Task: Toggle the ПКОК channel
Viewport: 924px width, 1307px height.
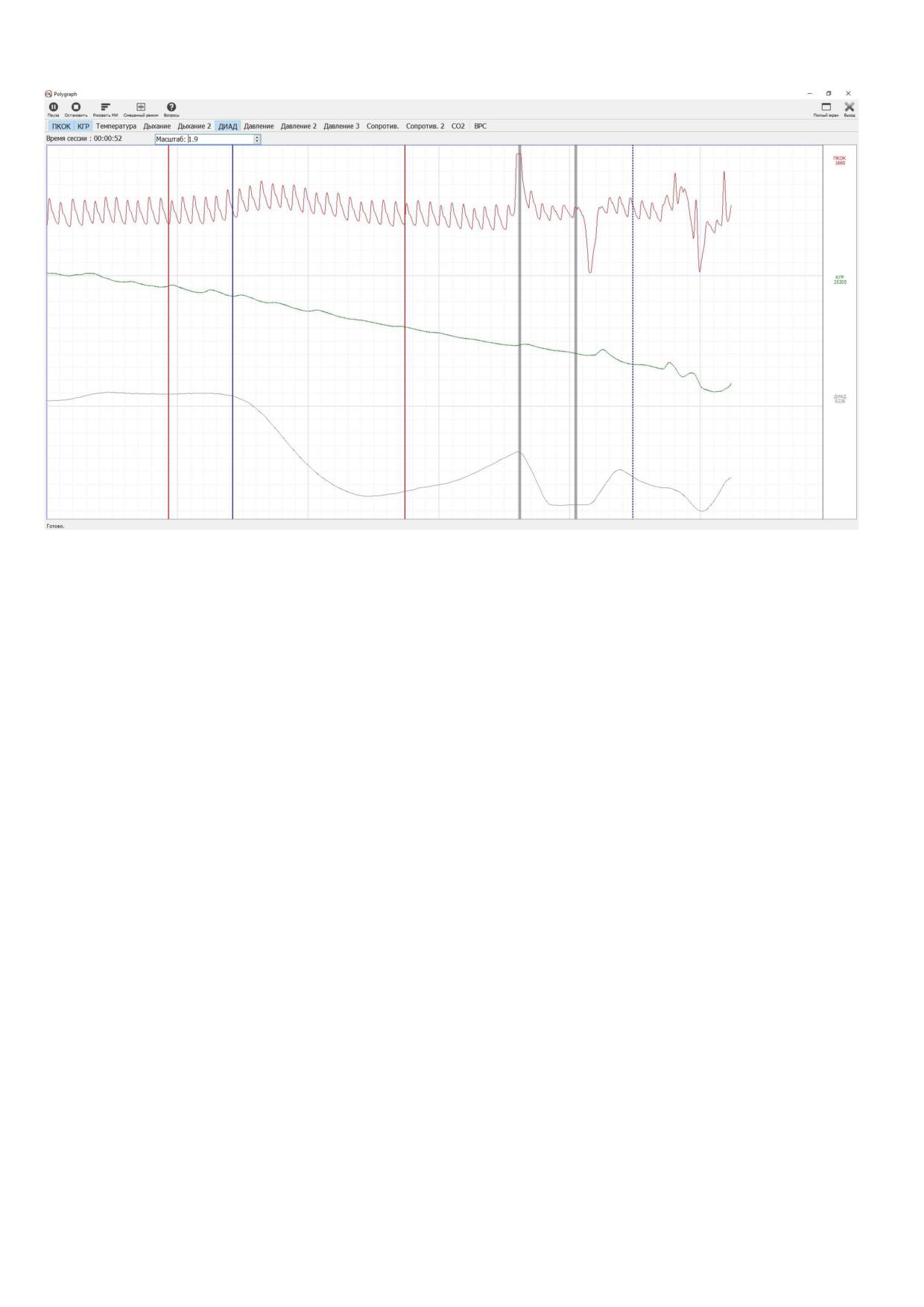Action: point(61,127)
